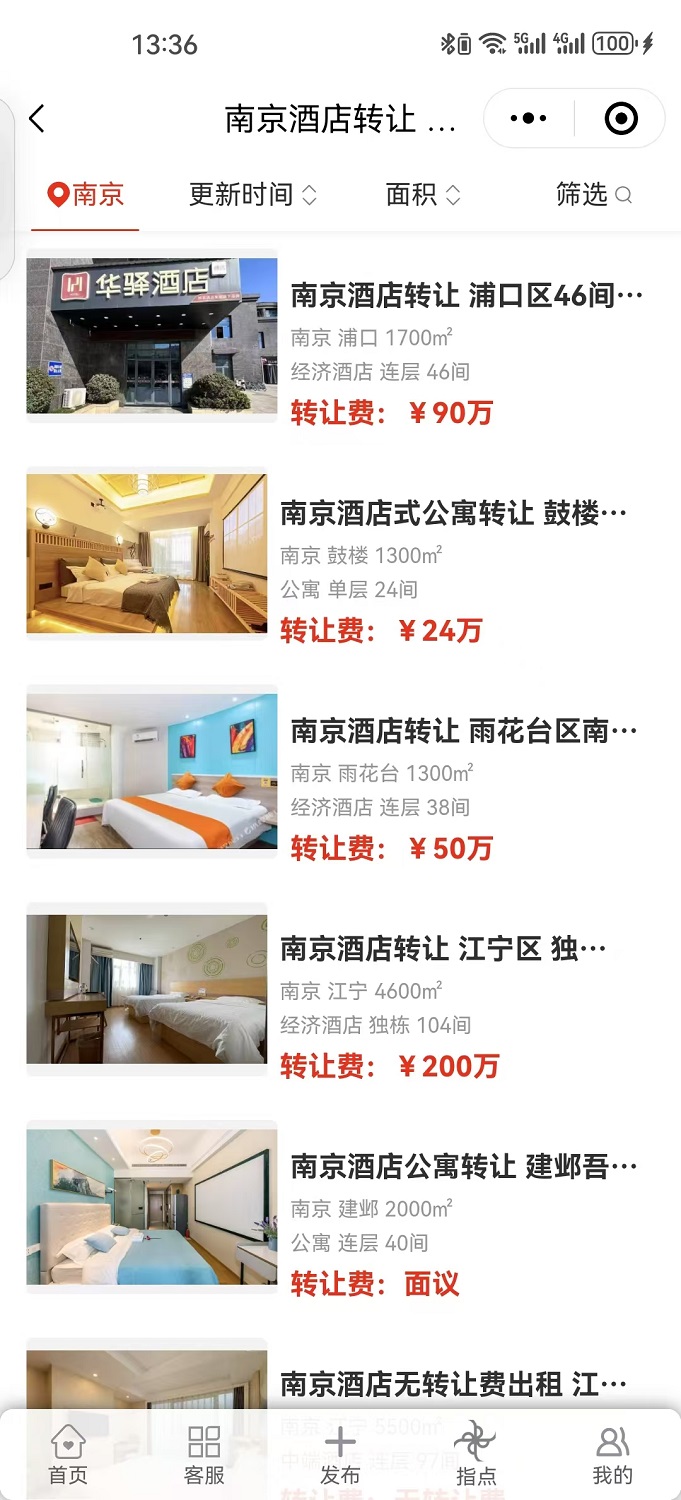This screenshot has width=681, height=1500.
Task: Tap 发布 to post a listing
Action: (x=340, y=1456)
